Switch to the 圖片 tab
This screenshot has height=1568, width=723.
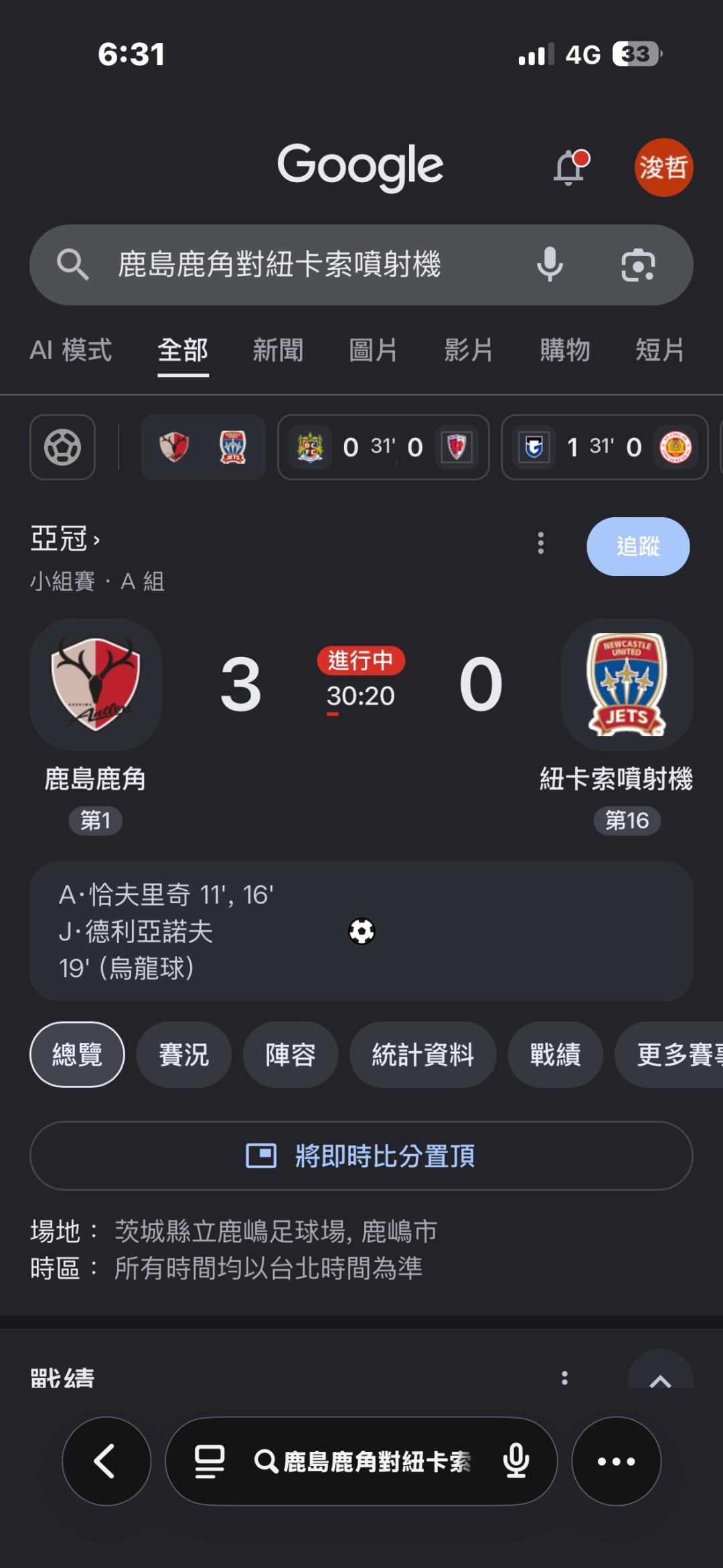pyautogui.click(x=374, y=350)
